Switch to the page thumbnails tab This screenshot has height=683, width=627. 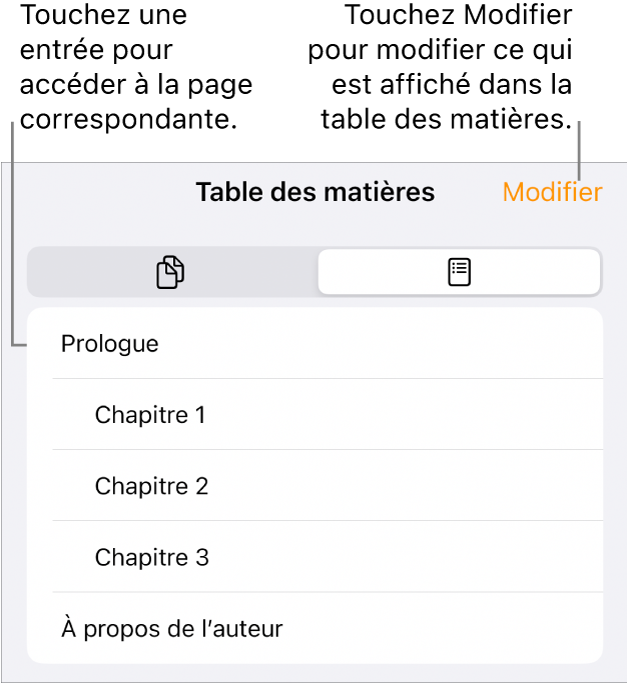171,272
